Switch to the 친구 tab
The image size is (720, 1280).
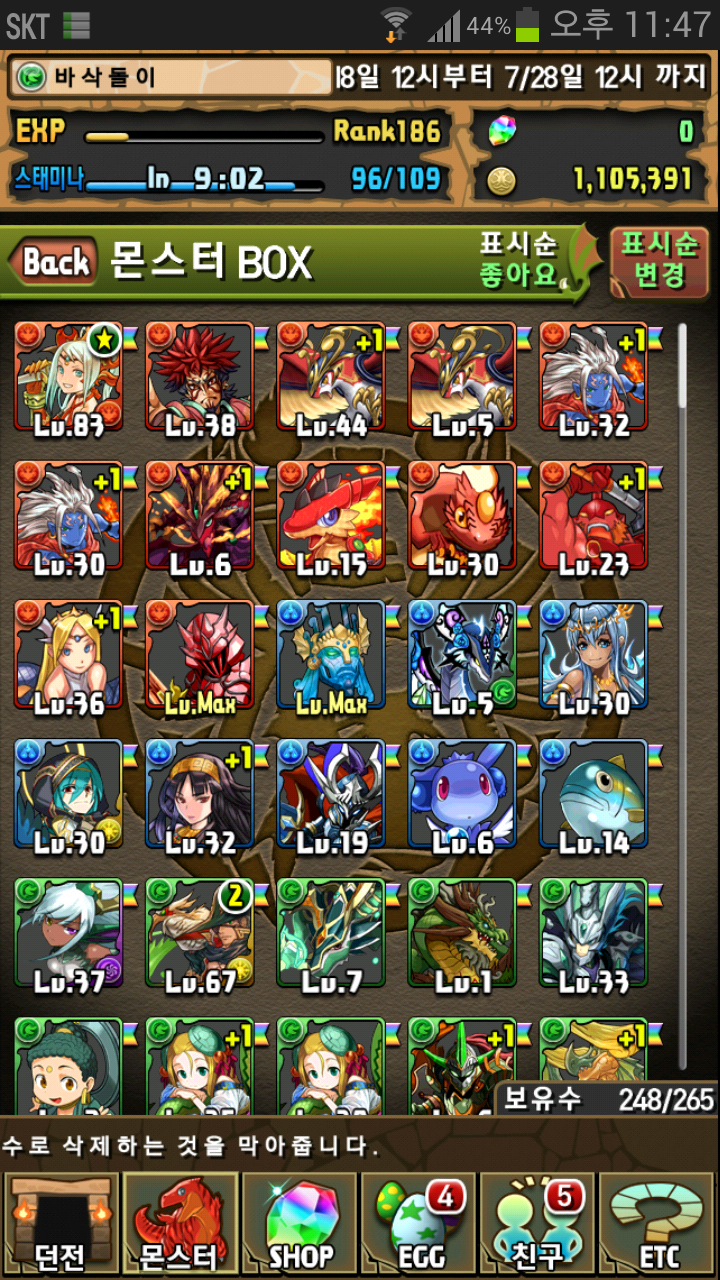pyautogui.click(x=539, y=1226)
